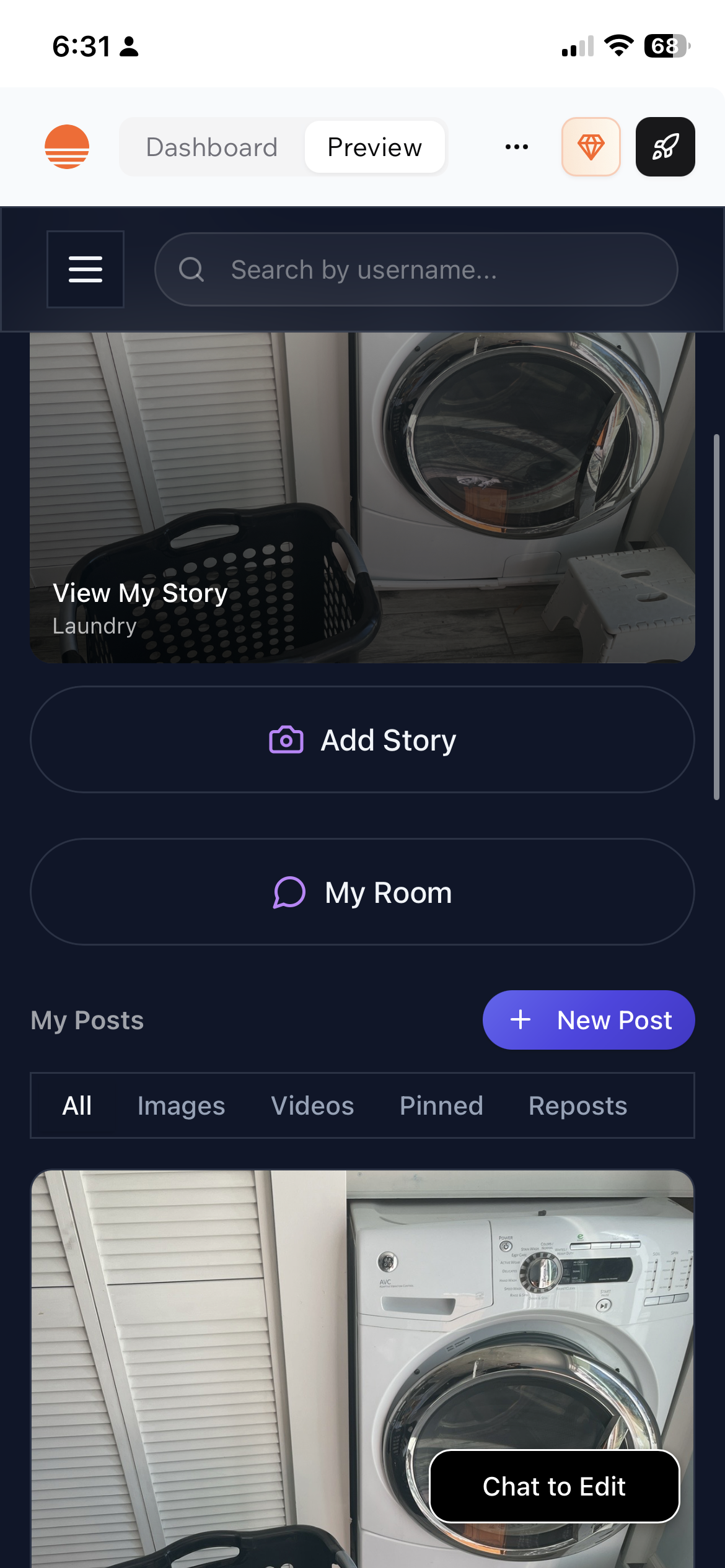This screenshot has height=1568, width=725.
Task: Click the orange sunset logo icon
Action: pos(68,147)
